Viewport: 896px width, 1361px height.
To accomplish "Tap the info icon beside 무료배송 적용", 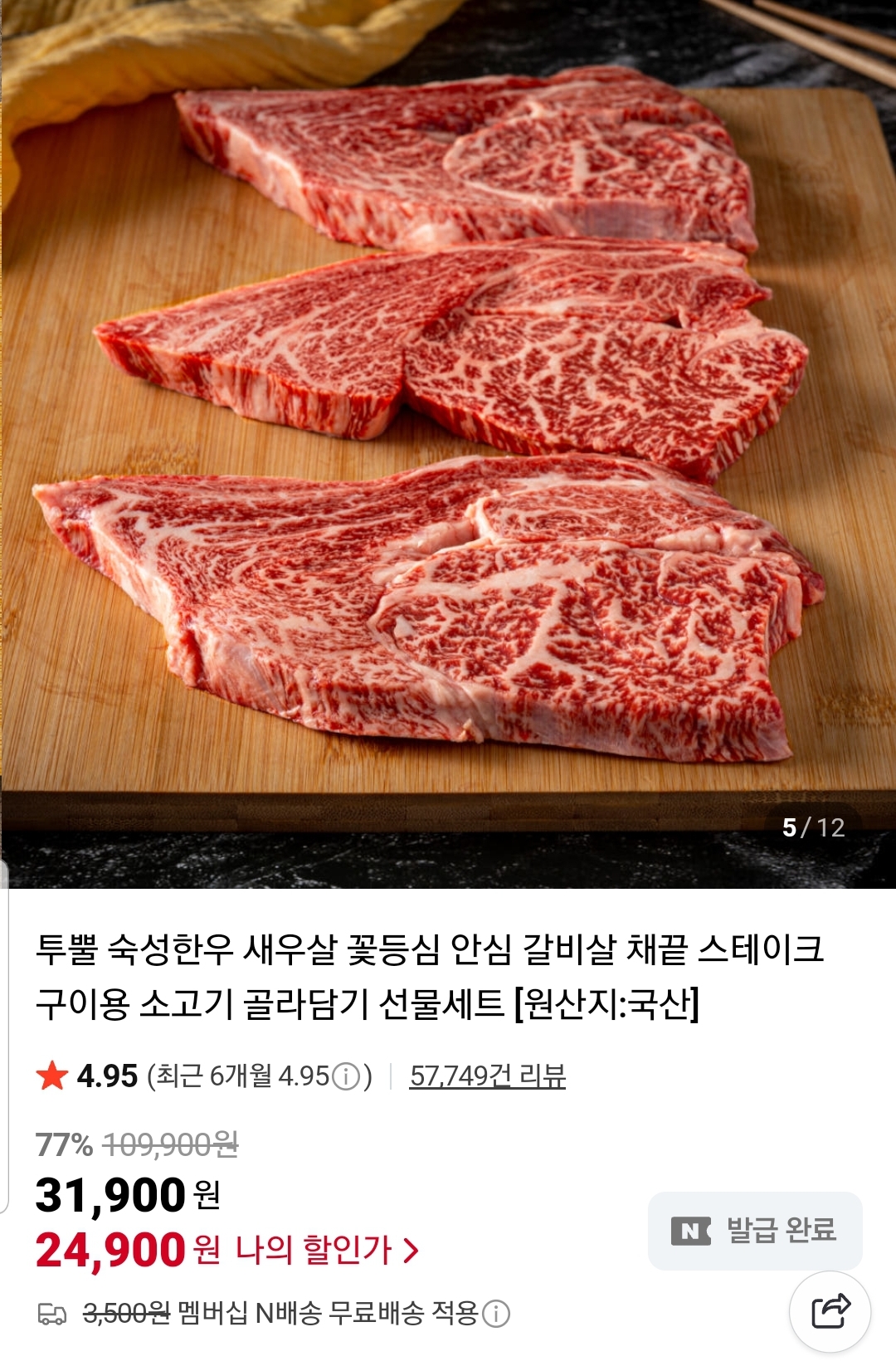I will point(496,1314).
